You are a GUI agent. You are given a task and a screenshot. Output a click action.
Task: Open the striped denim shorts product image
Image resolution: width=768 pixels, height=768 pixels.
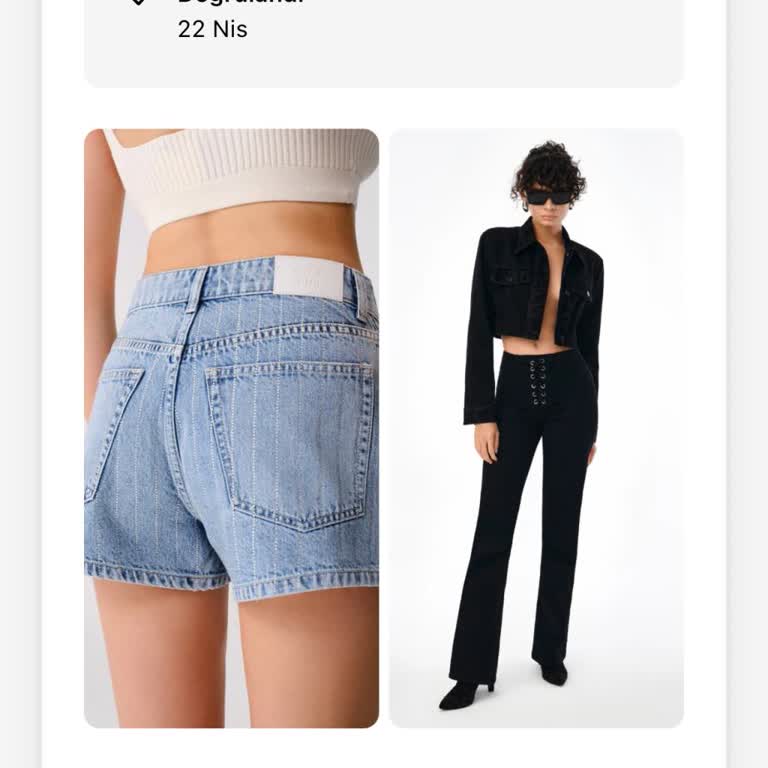[x=231, y=428]
